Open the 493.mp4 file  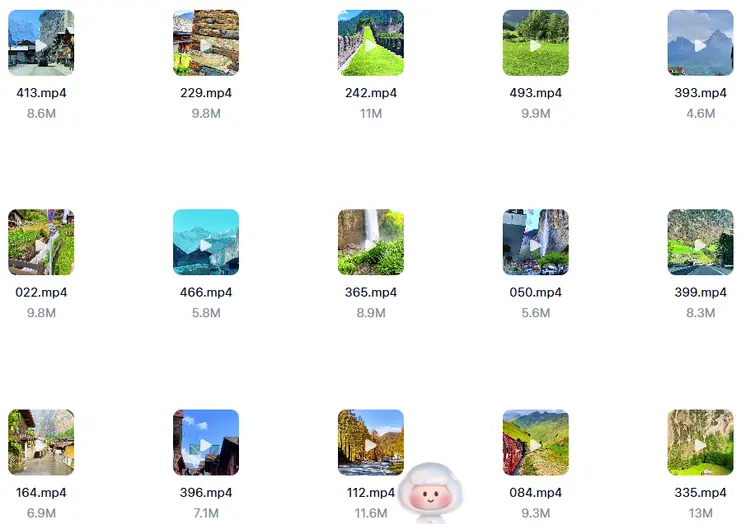point(536,43)
